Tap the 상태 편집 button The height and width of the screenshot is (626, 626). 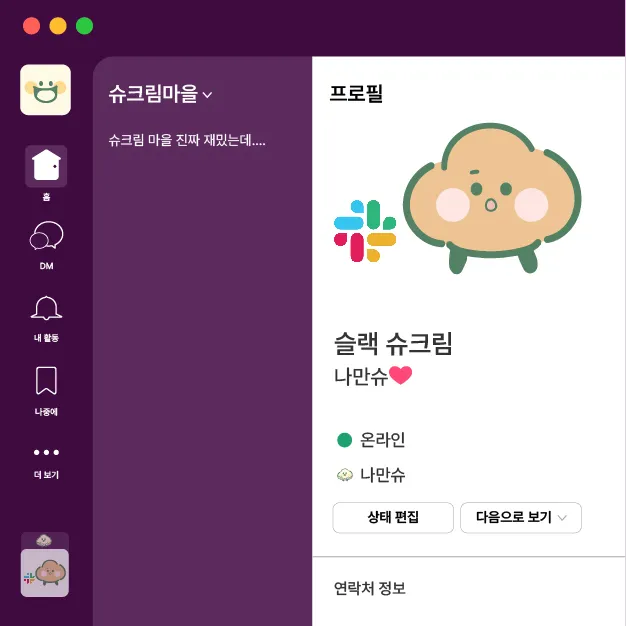[x=393, y=517]
